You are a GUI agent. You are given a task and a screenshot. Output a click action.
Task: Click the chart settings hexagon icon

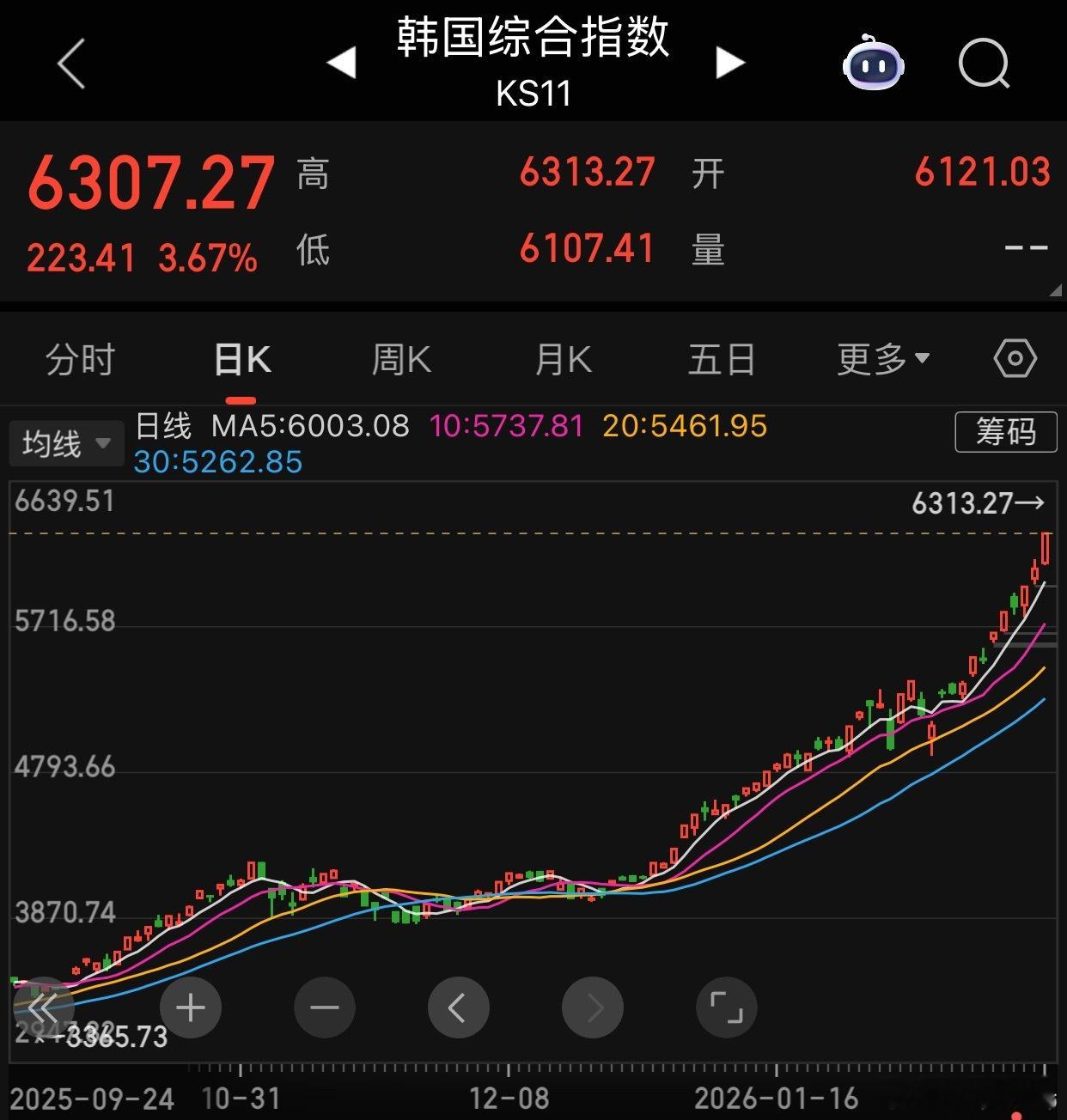pyautogui.click(x=1014, y=358)
